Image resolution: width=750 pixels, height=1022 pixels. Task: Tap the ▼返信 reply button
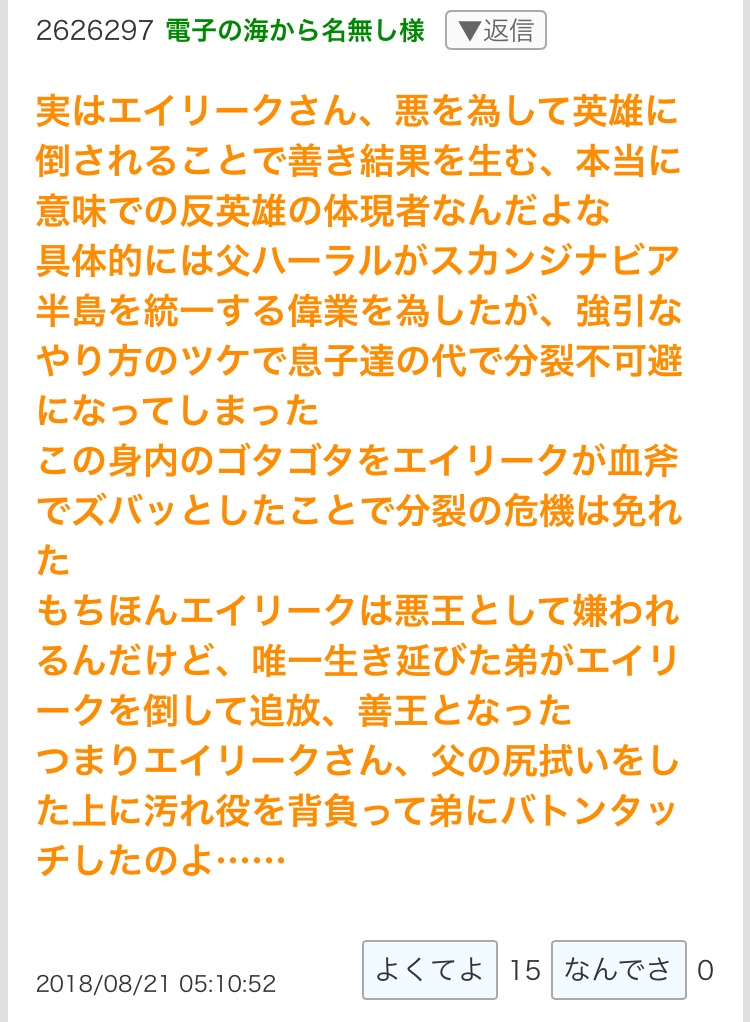495,31
